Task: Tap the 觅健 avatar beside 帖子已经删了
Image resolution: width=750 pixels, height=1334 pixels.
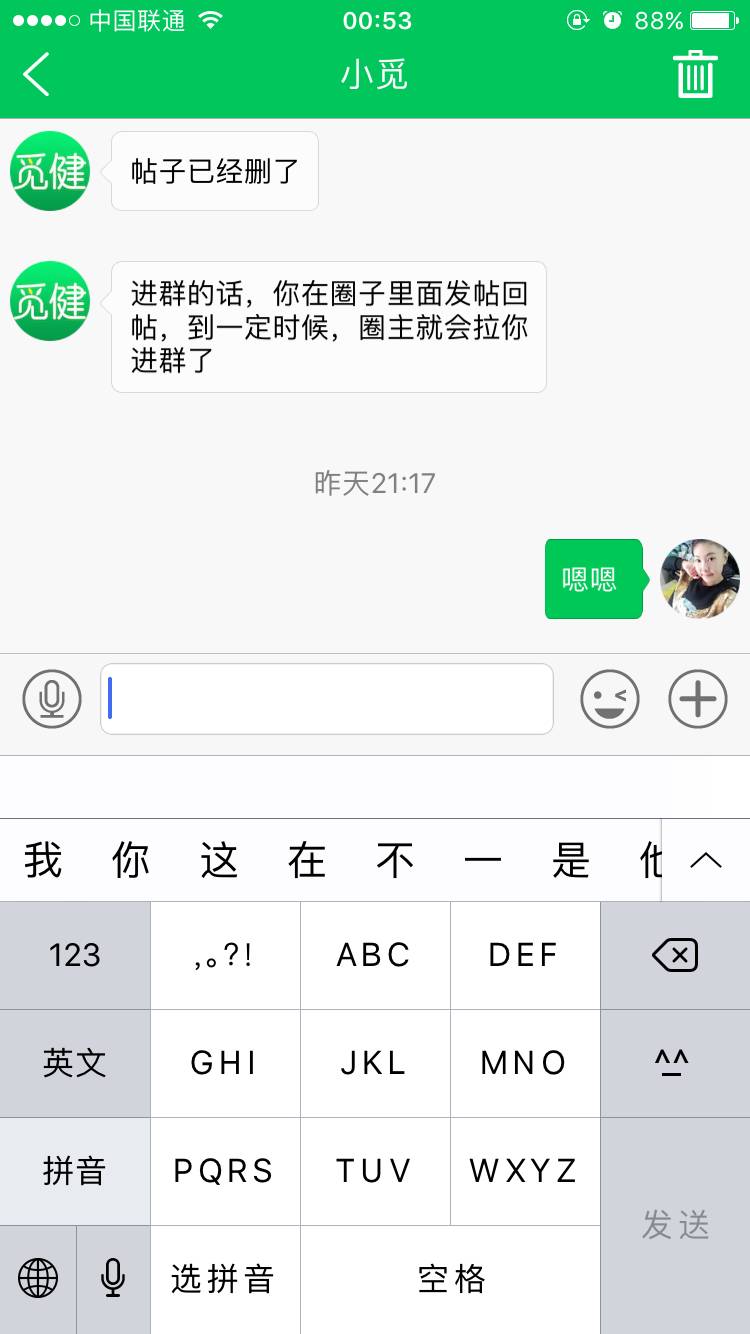Action: tap(50, 171)
